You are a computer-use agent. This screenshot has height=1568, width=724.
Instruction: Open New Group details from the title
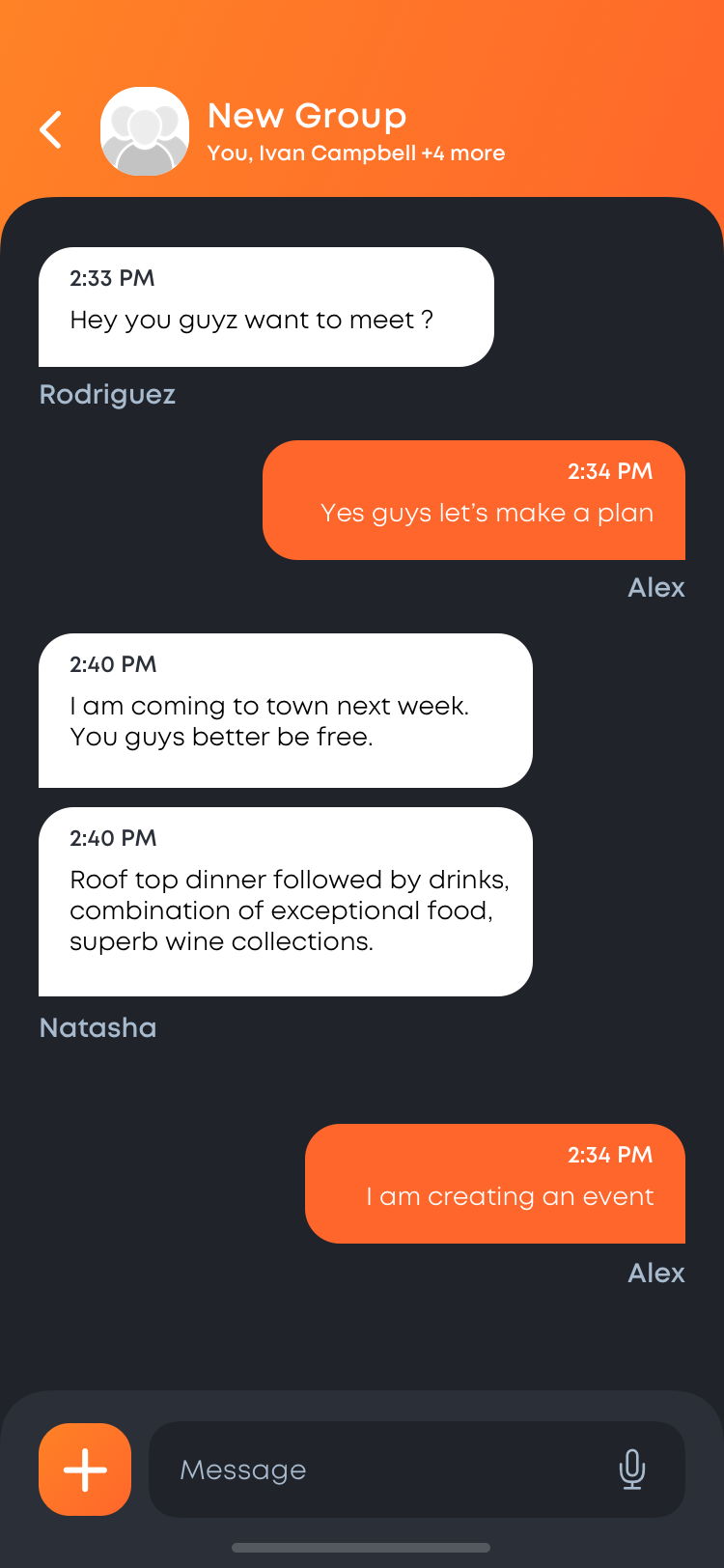(x=307, y=116)
